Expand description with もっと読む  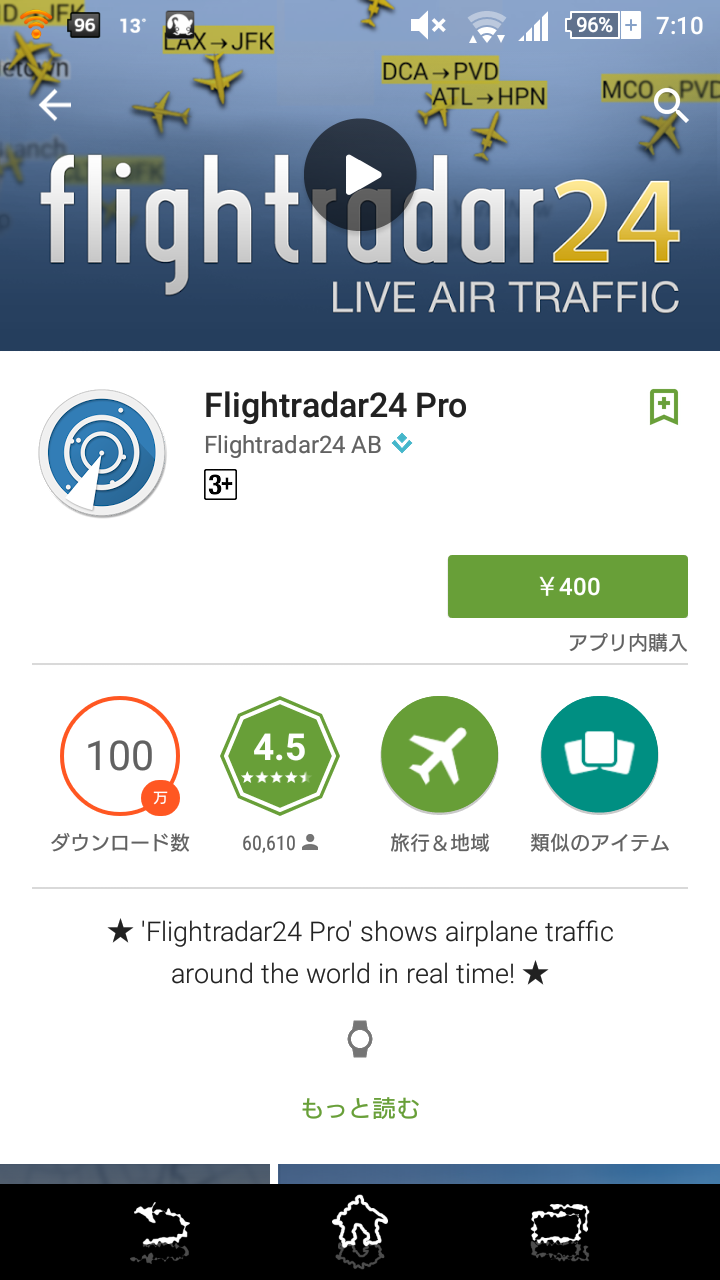[x=360, y=1108]
